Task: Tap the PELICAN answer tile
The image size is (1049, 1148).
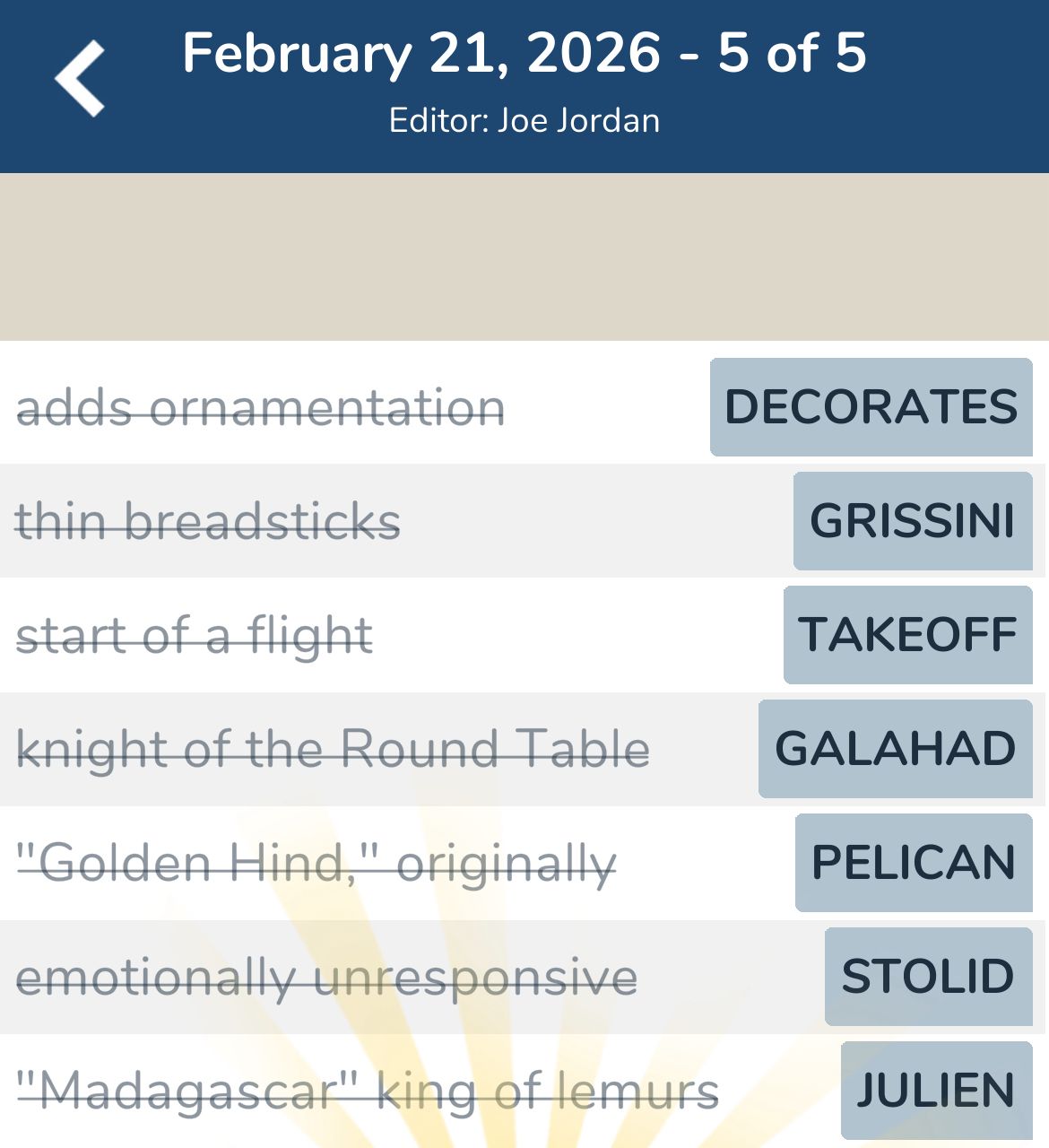Action: click(x=913, y=863)
